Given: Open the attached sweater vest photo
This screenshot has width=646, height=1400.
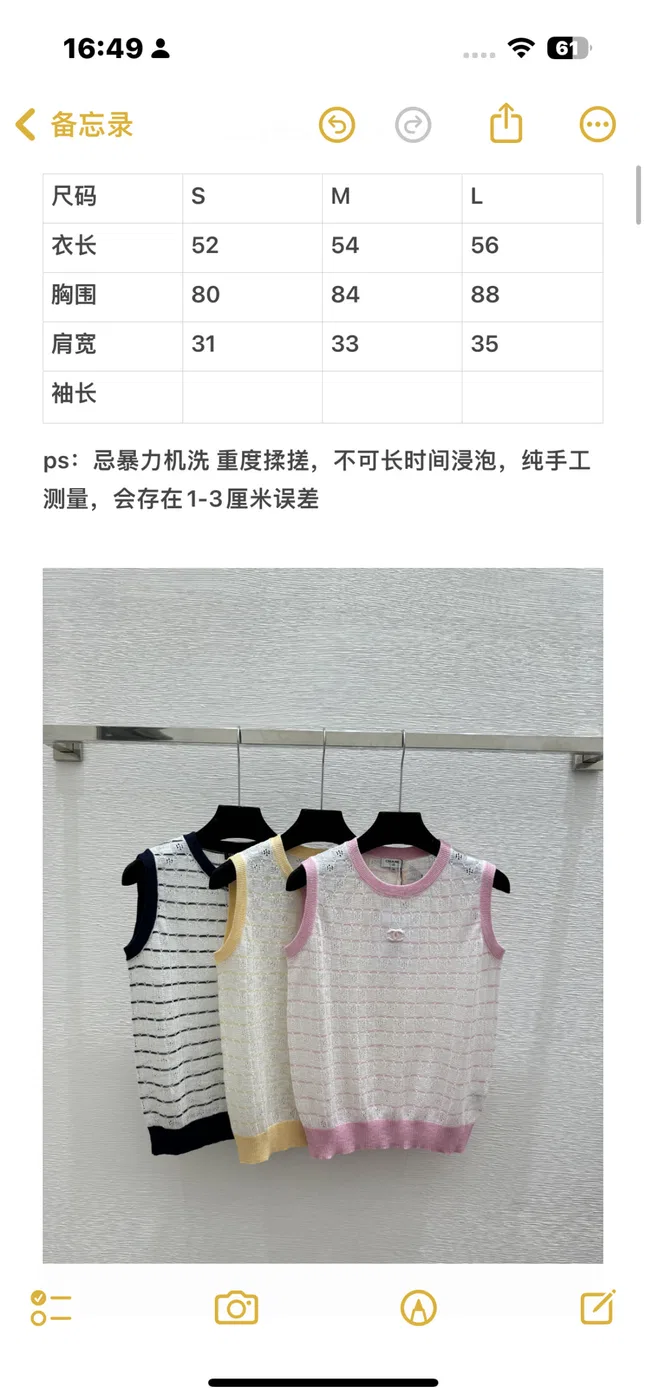Looking at the screenshot, I should [x=323, y=916].
